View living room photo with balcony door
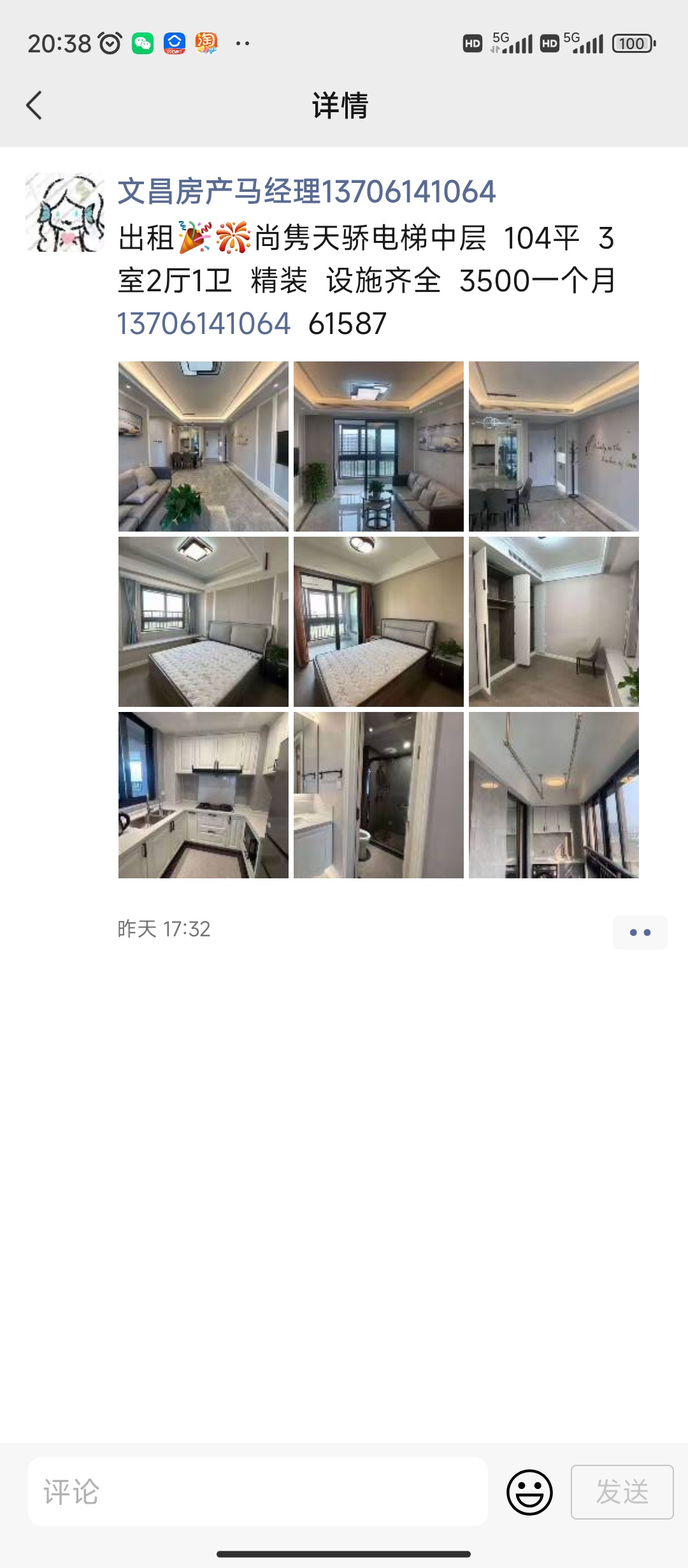 click(378, 446)
